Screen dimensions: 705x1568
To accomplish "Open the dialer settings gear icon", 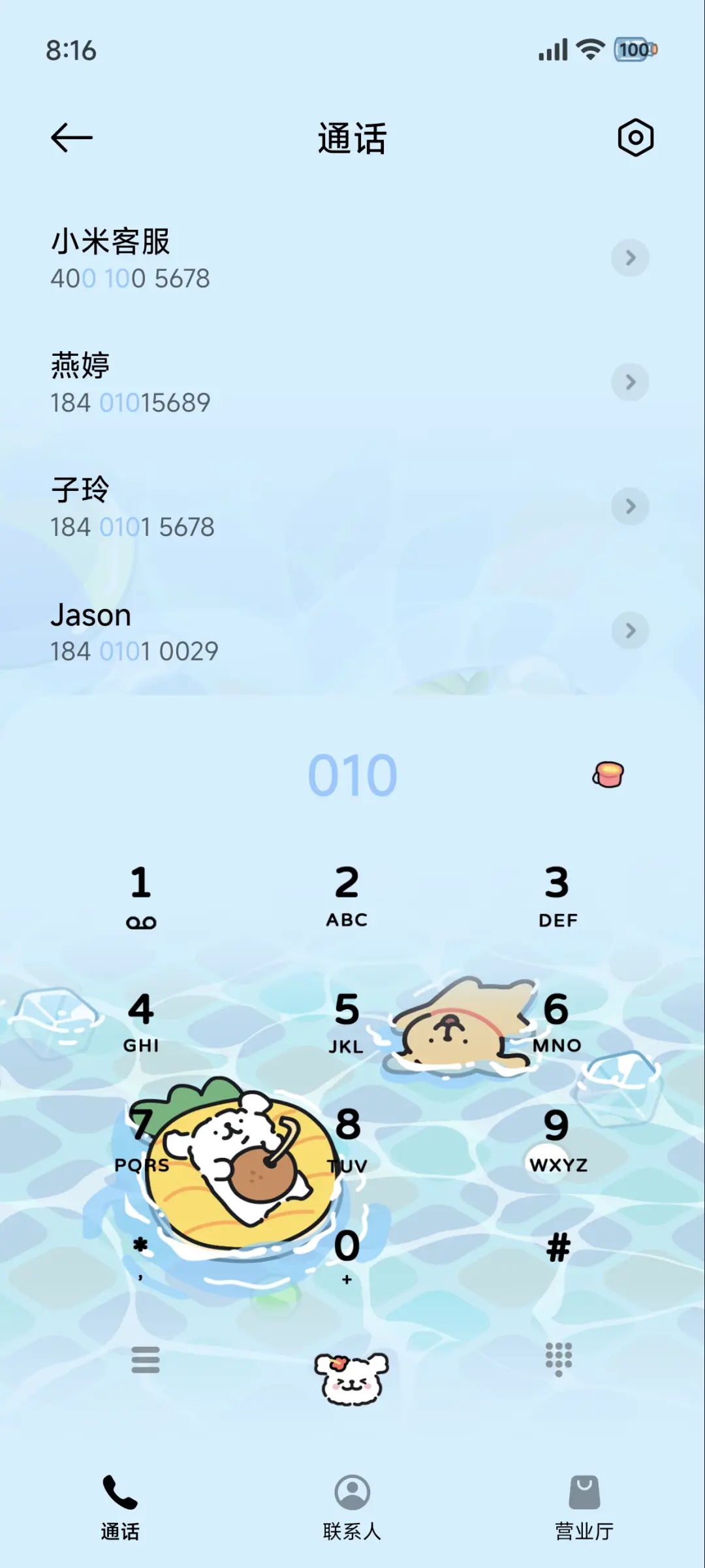I will click(x=634, y=138).
